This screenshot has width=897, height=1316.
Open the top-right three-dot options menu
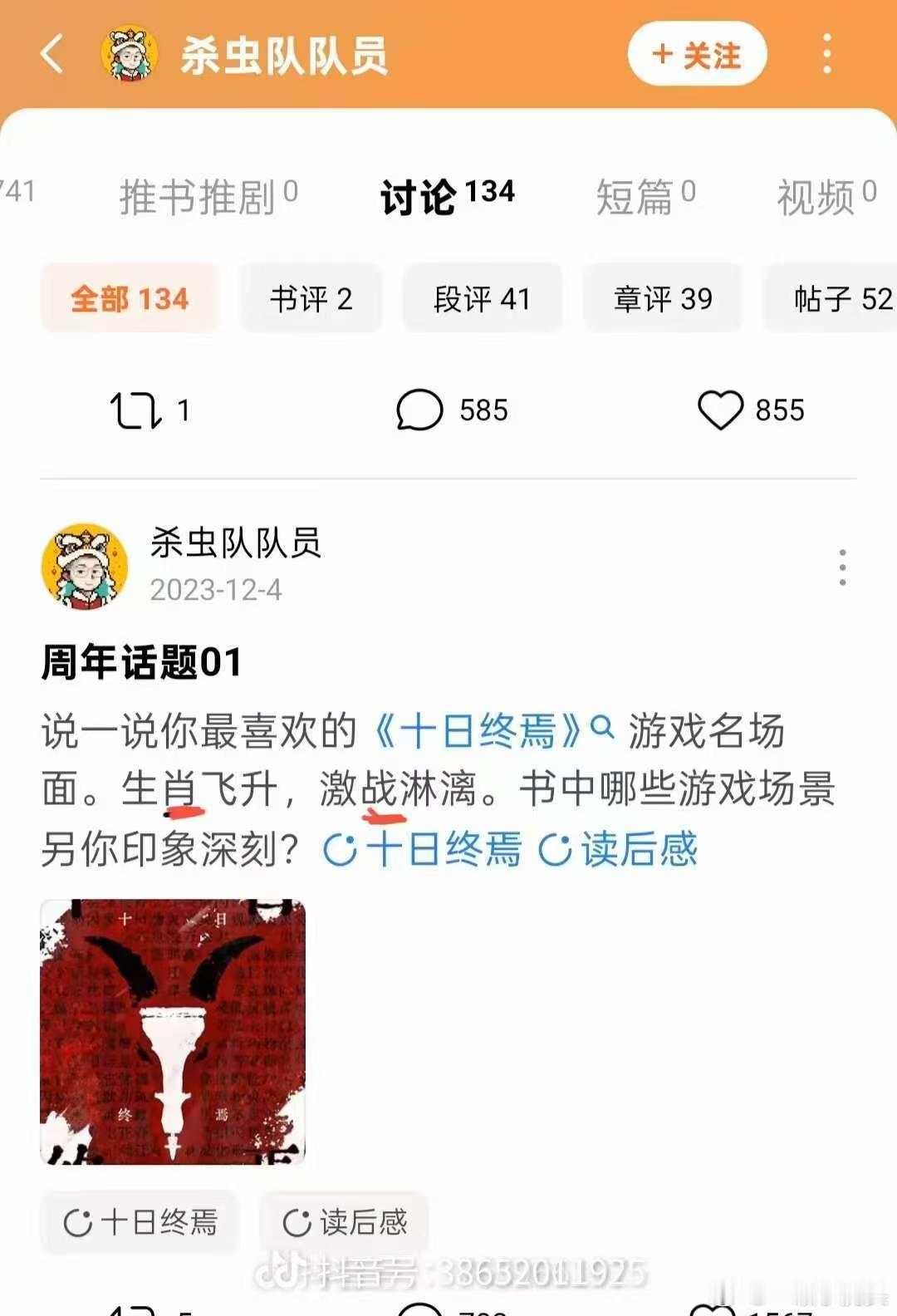coord(825,52)
